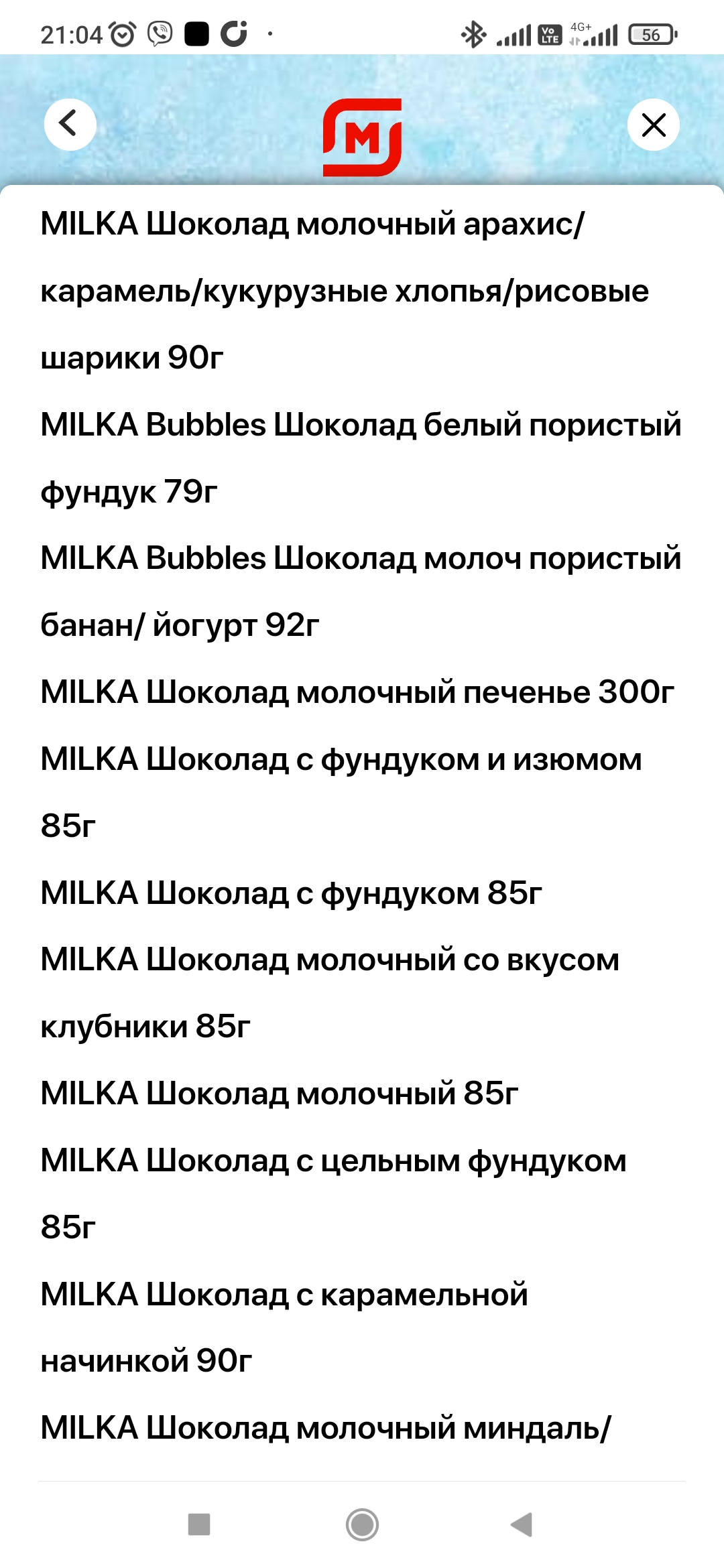Close the promo details with X button
Viewport: 724px width, 1568px height.
click(x=654, y=125)
